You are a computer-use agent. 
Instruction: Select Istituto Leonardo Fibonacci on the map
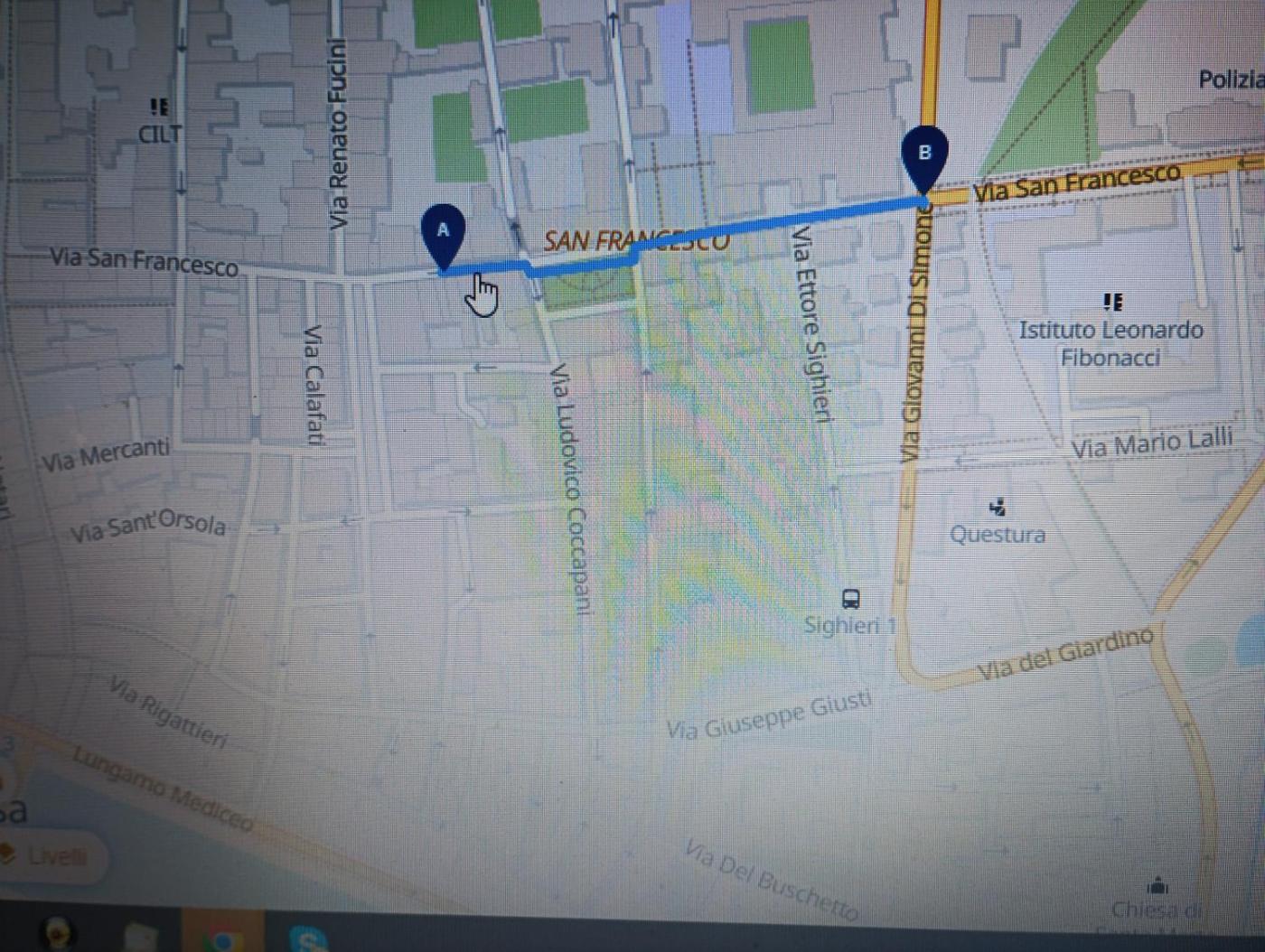(1113, 303)
